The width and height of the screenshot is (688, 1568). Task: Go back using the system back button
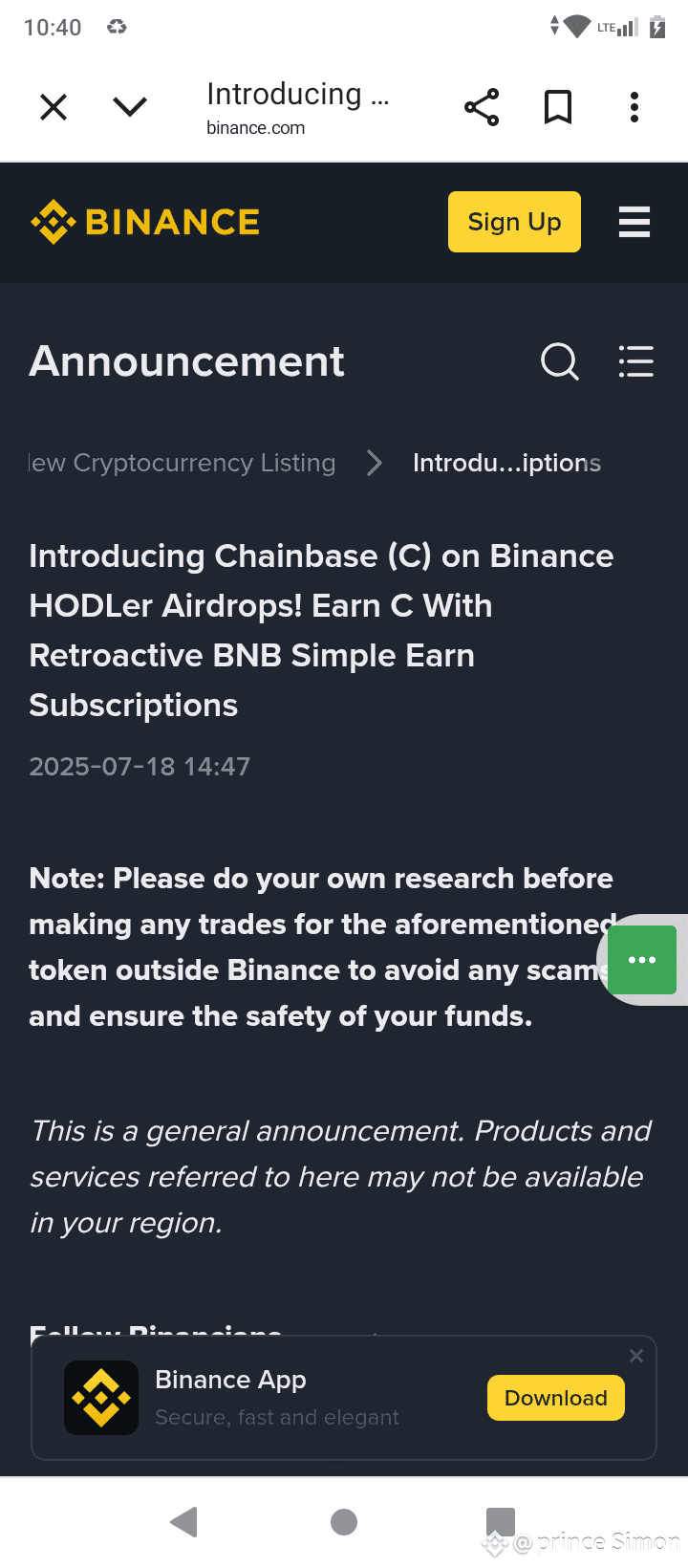183,1522
